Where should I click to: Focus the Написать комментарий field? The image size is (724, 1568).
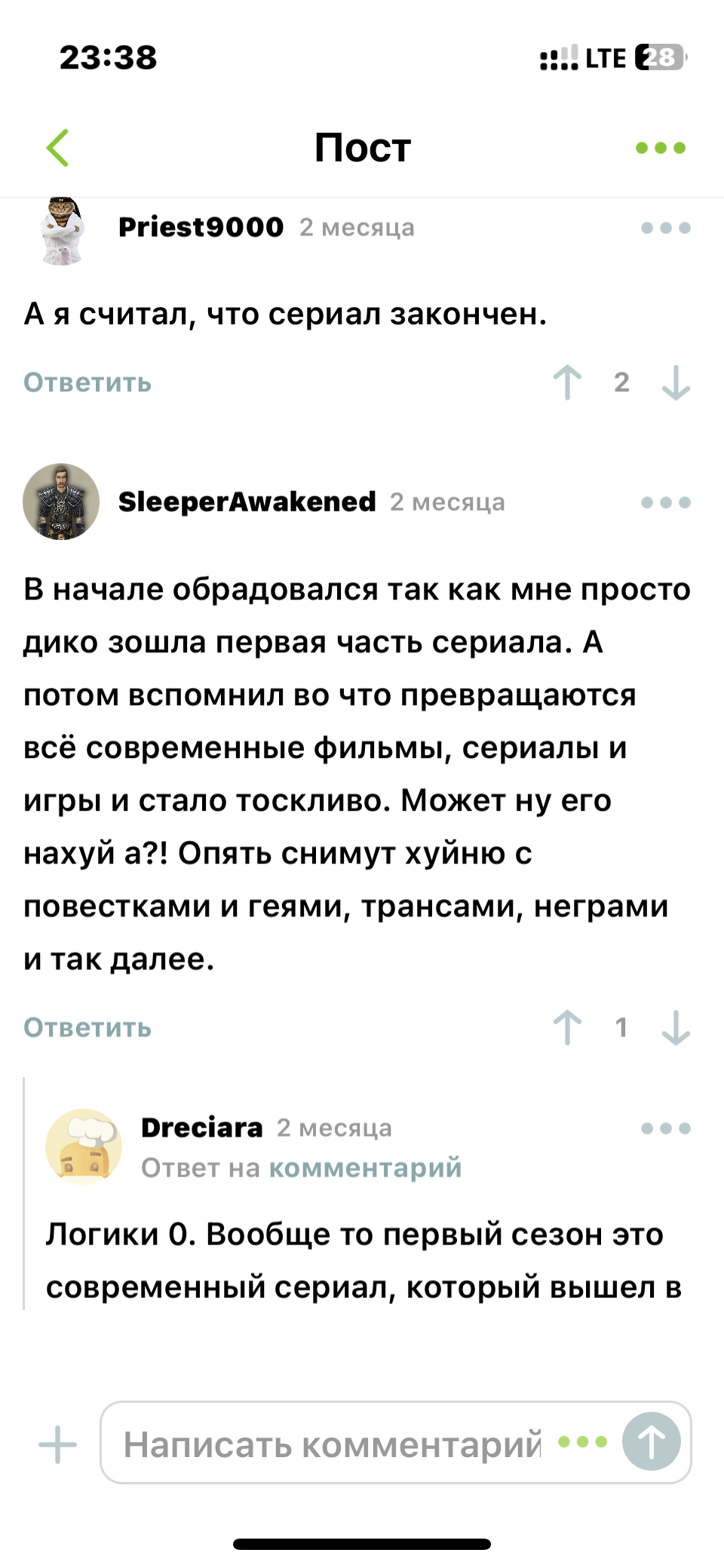332,1444
